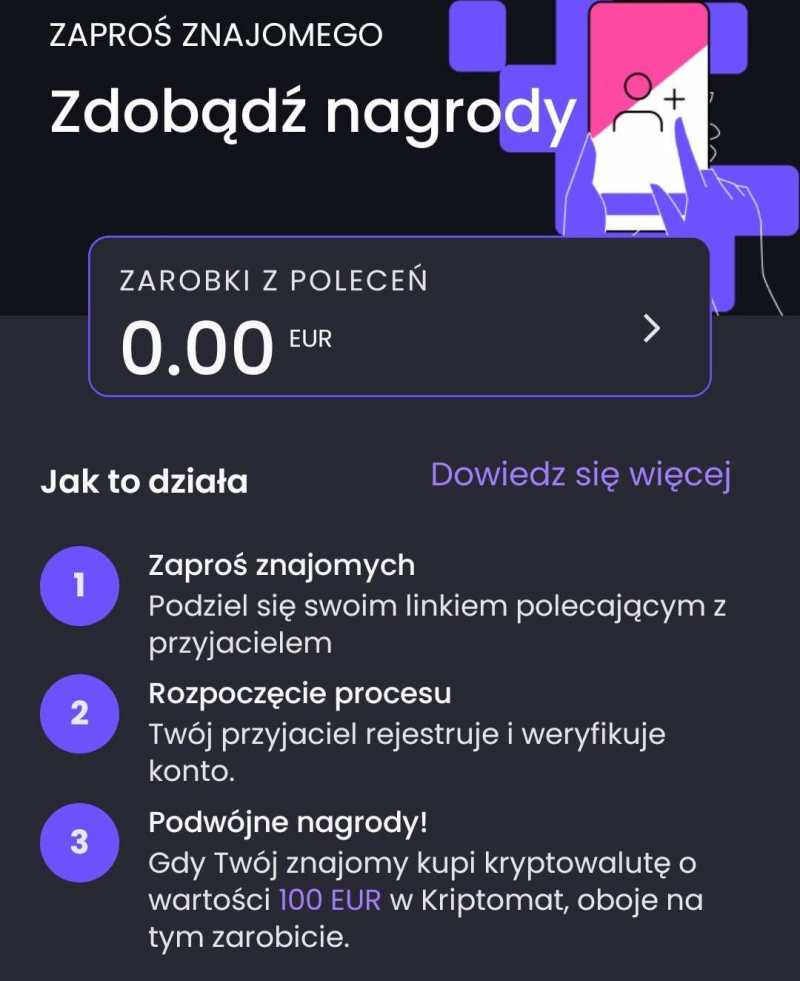Expand the referral earnings card chevron
This screenshot has width=800, height=981.
click(x=651, y=327)
